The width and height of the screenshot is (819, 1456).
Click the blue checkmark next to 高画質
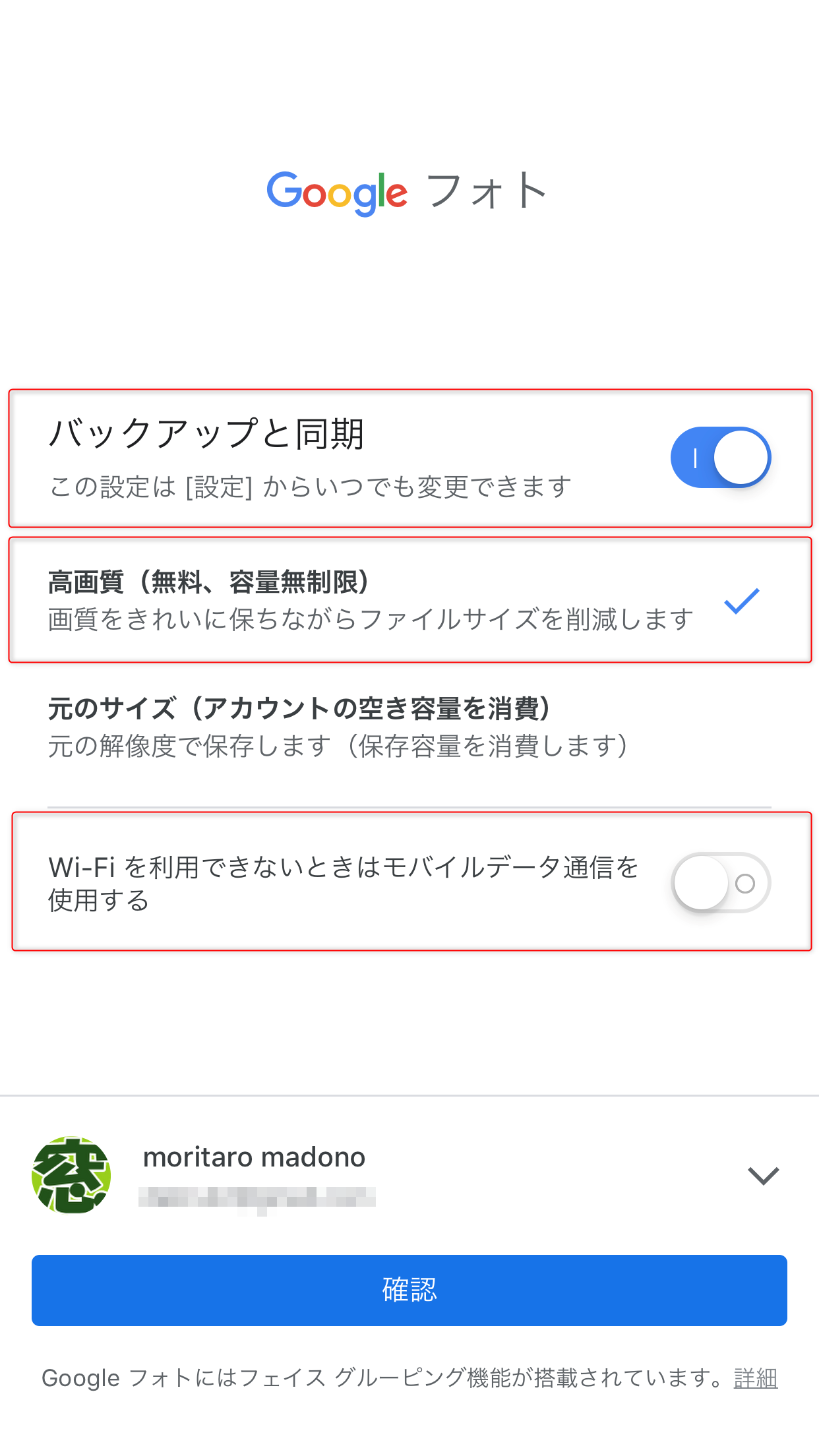(x=741, y=602)
